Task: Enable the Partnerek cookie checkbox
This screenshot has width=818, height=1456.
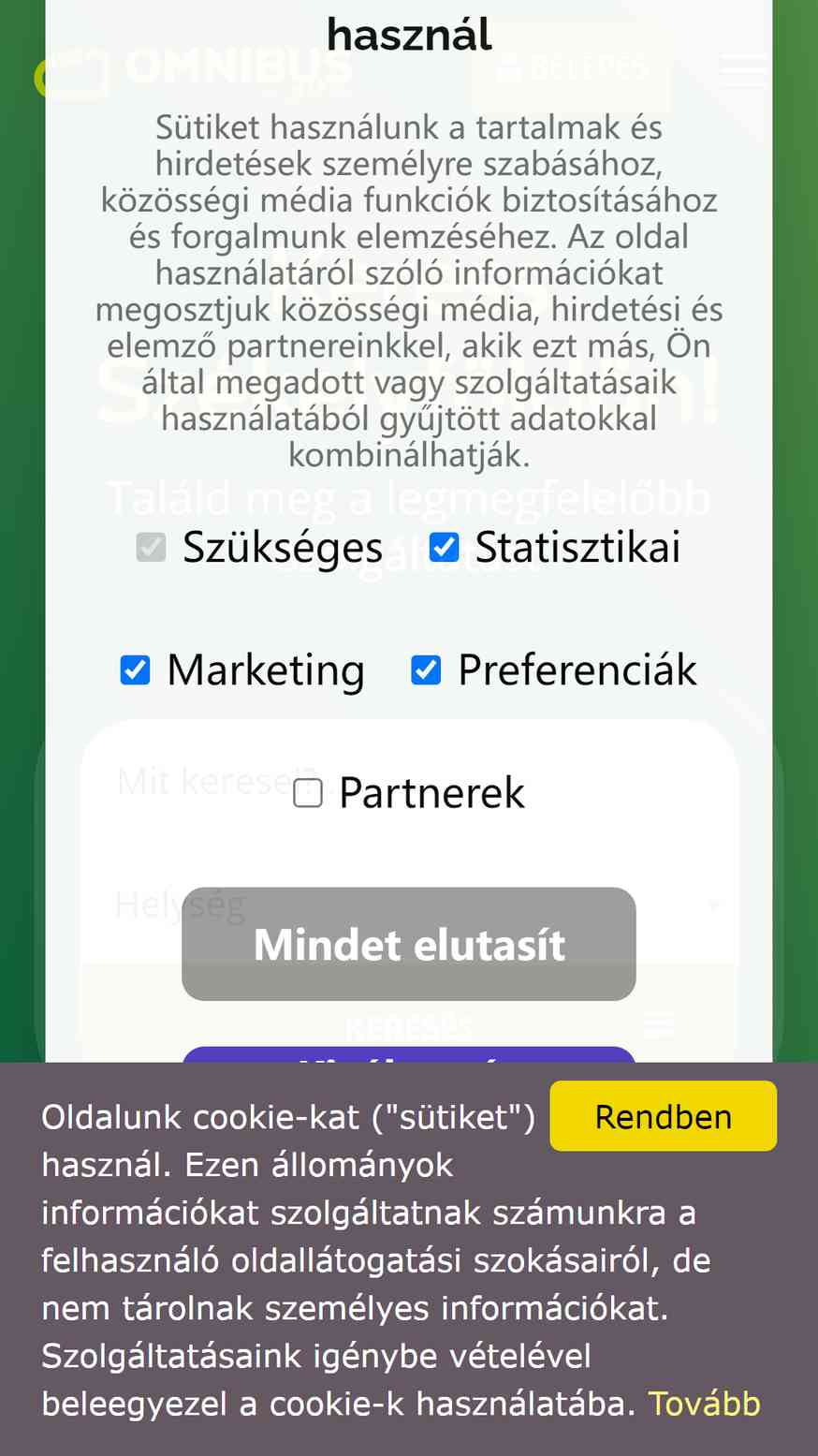Action: coord(308,793)
